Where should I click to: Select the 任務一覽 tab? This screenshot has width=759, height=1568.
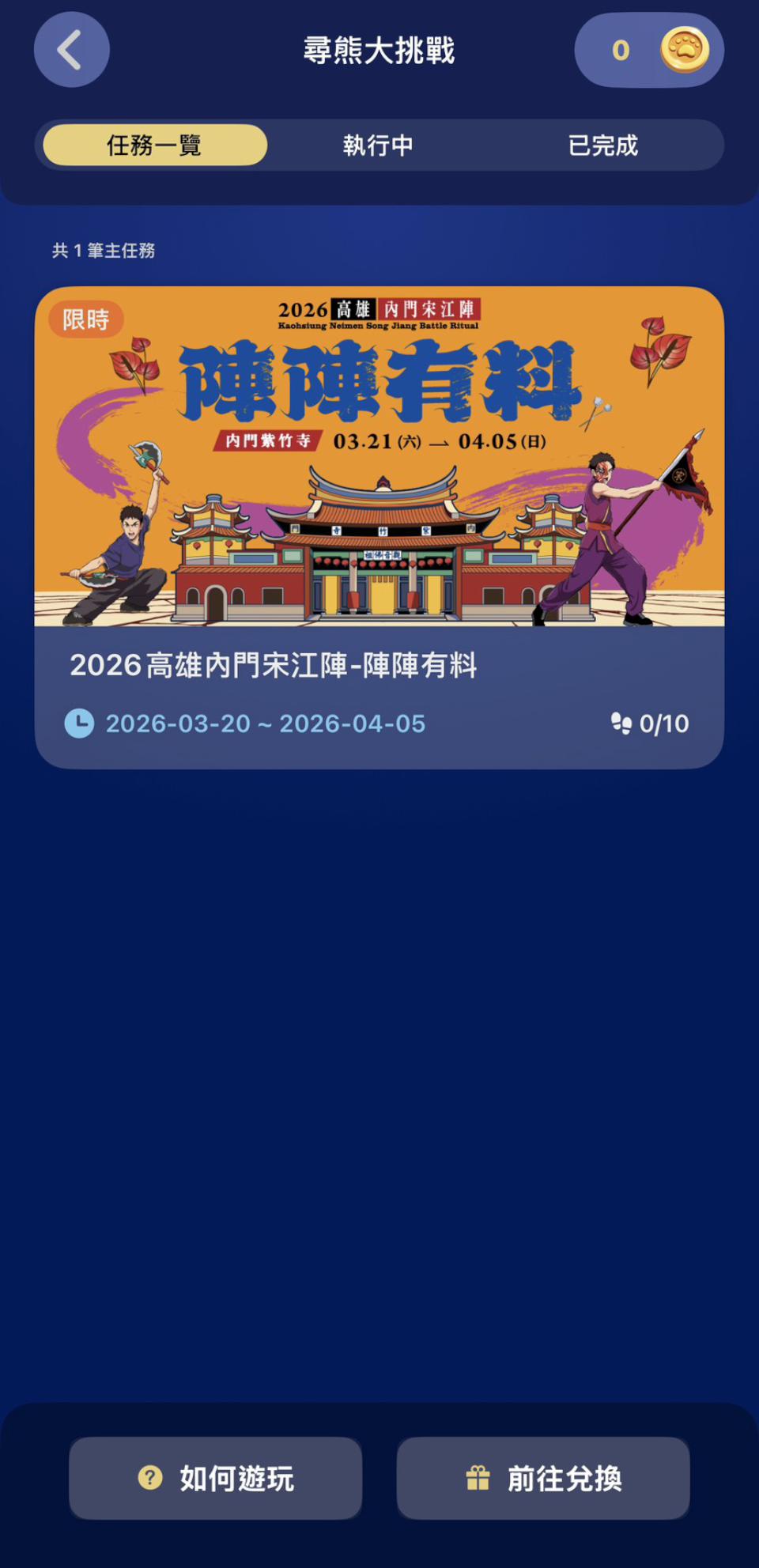click(155, 145)
